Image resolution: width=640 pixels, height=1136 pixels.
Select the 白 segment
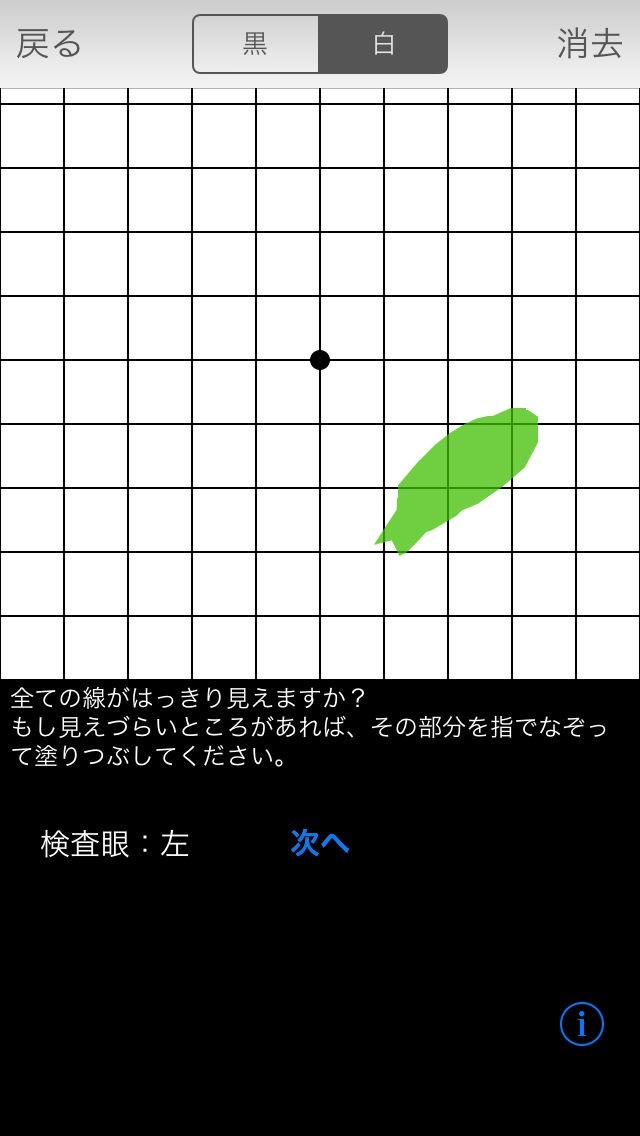[x=383, y=44]
